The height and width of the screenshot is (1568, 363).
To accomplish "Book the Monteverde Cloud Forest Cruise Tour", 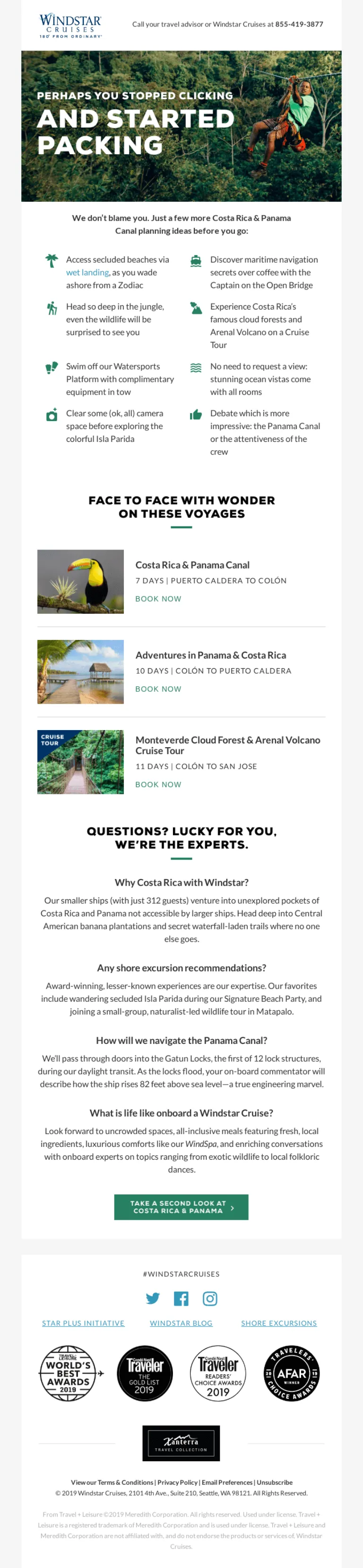I will click(158, 784).
